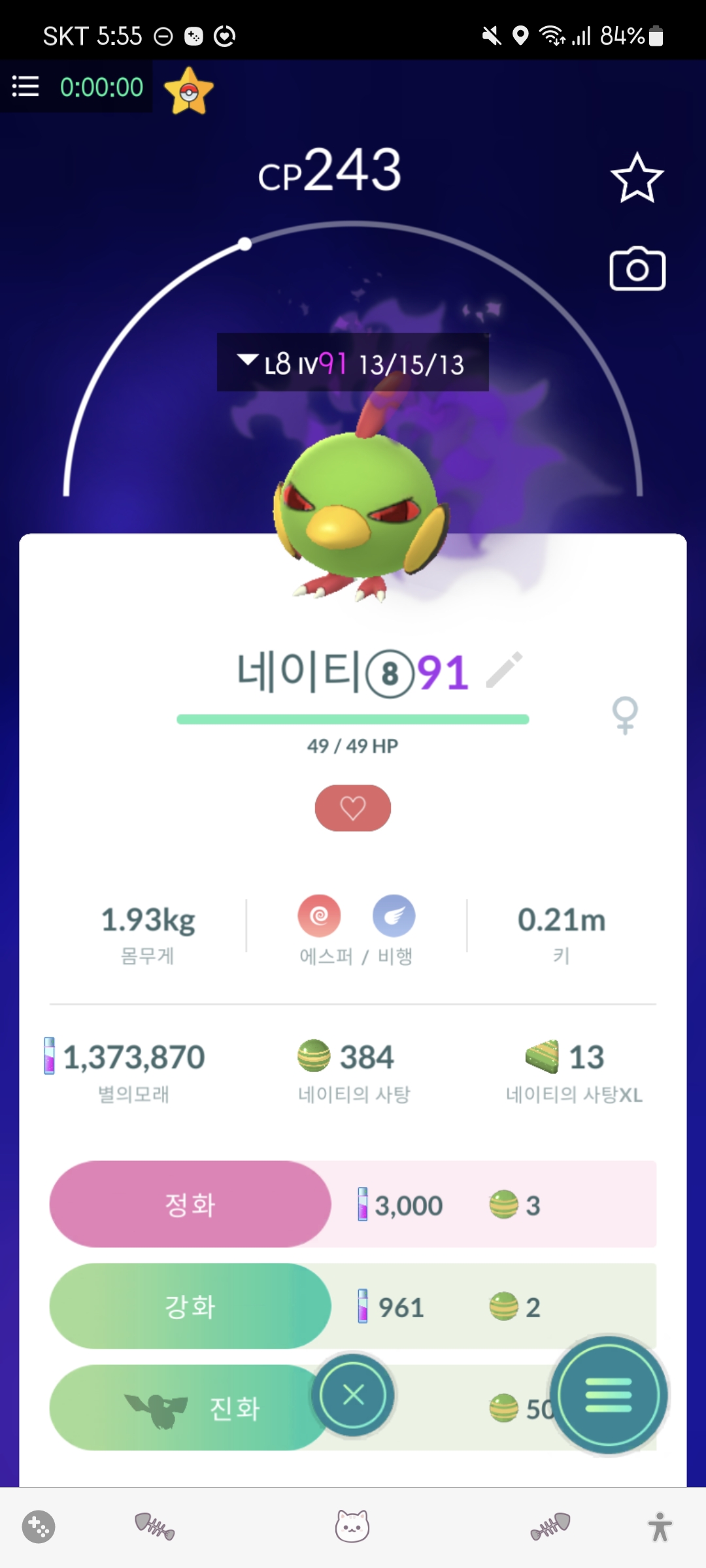
Task: Tap the game controller icon in bottom bar
Action: pyautogui.click(x=39, y=1527)
